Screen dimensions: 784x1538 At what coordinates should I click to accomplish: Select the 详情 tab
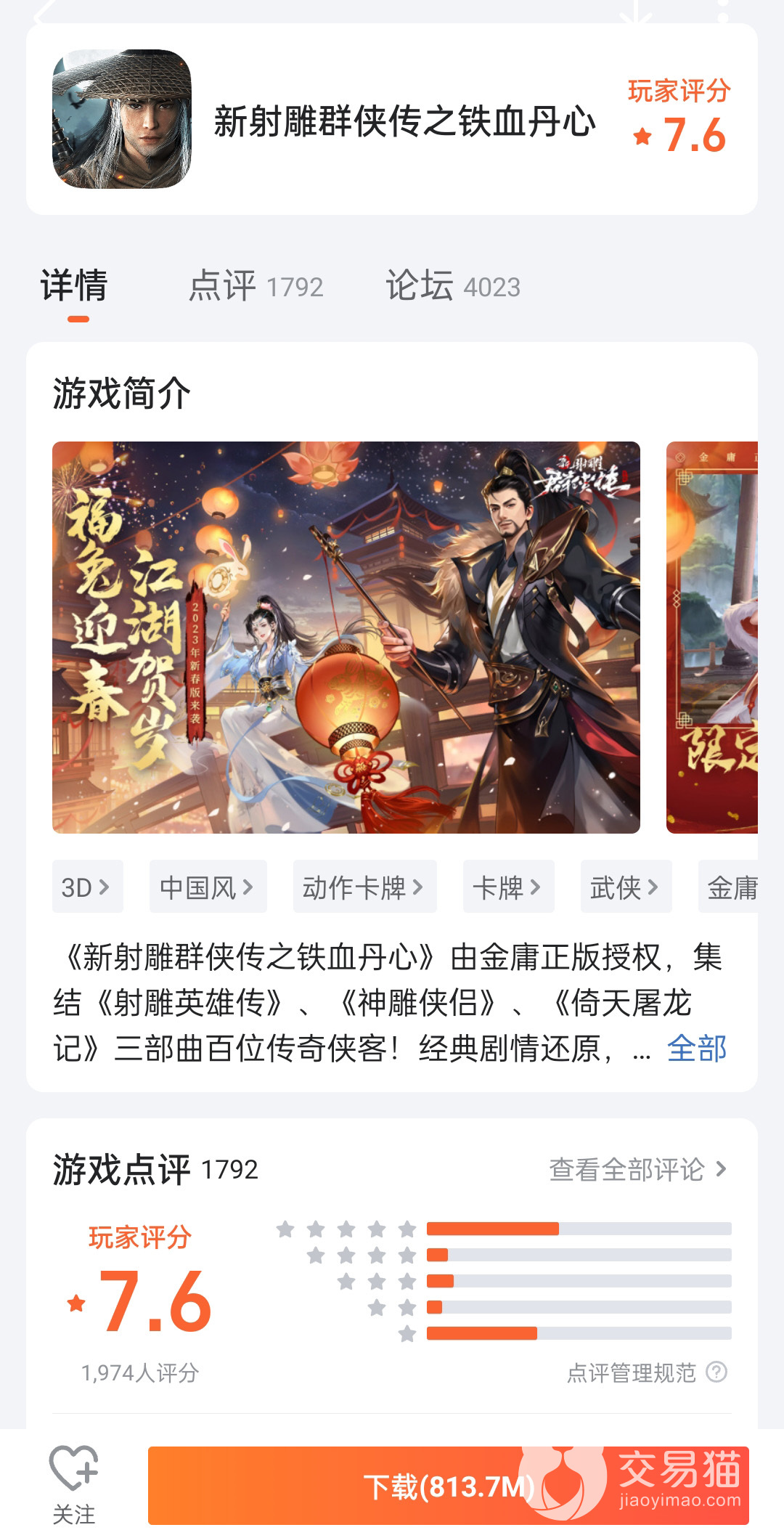[x=74, y=285]
